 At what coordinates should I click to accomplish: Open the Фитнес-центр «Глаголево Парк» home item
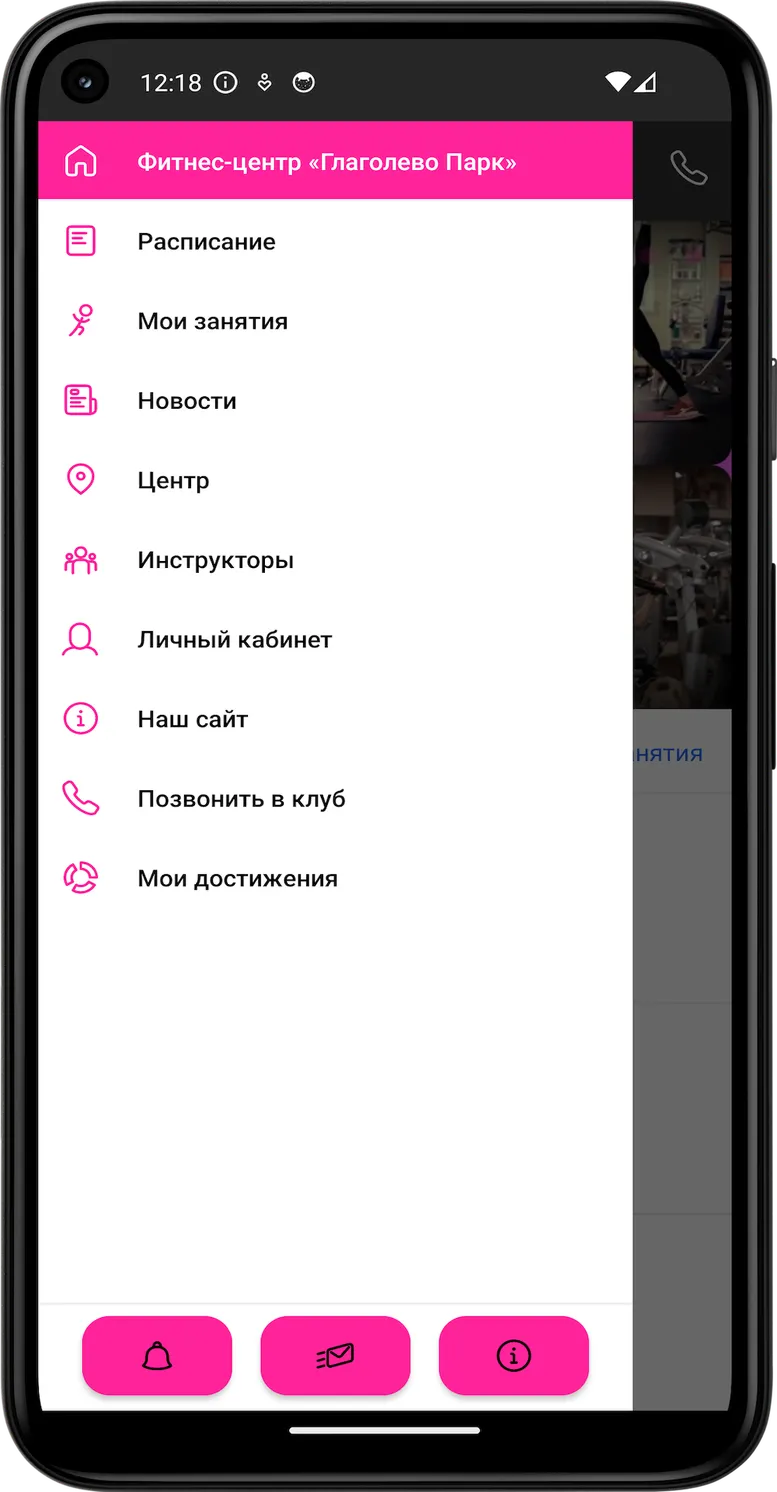click(x=335, y=161)
